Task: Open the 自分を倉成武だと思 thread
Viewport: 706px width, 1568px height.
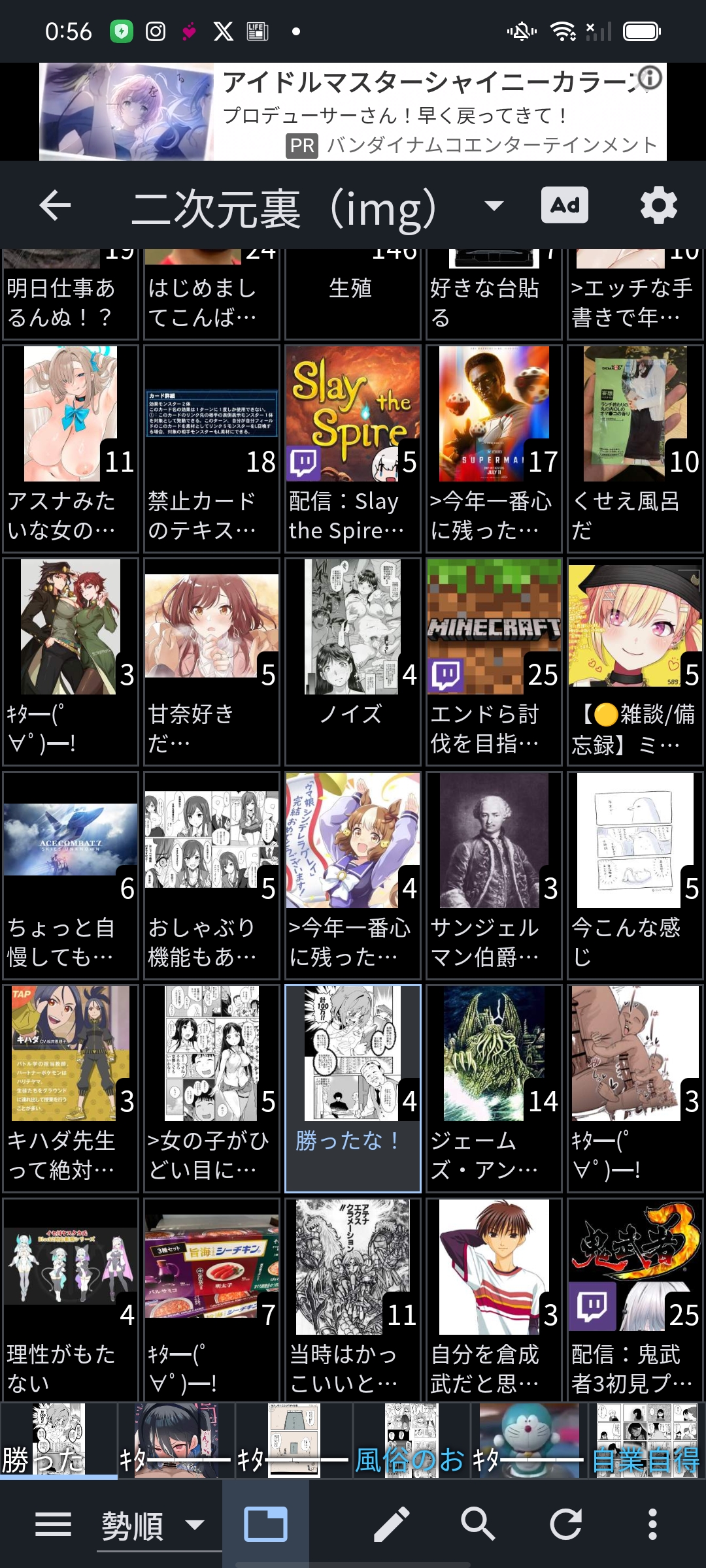Action: [x=494, y=1300]
